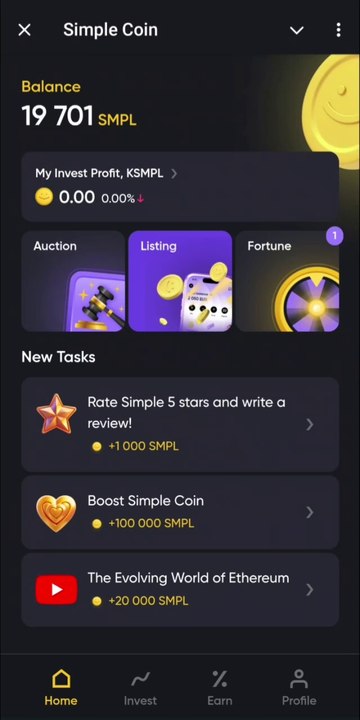This screenshot has width=360, height=720.
Task: Switch to the Earn tab
Action: [x=219, y=687]
